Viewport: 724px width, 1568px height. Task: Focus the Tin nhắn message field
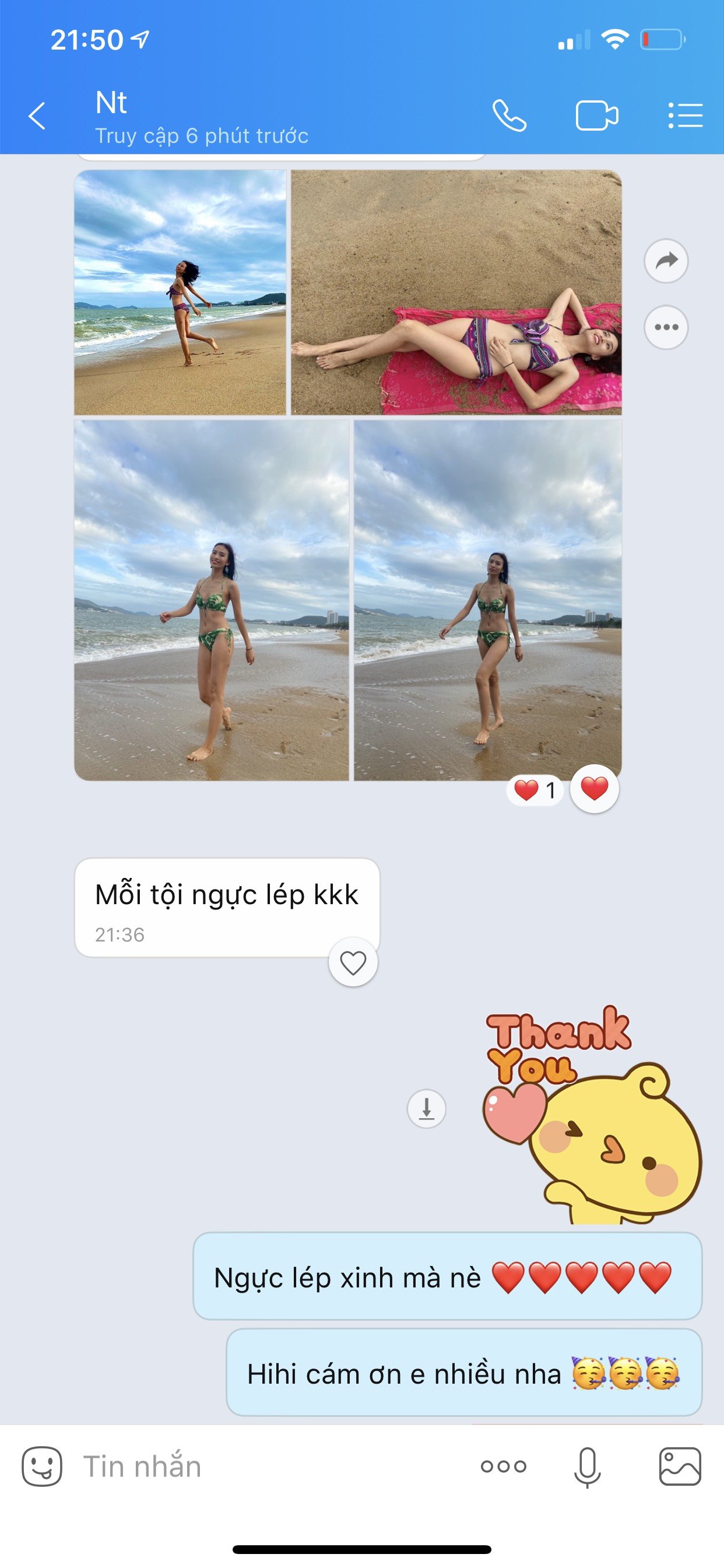268,1466
